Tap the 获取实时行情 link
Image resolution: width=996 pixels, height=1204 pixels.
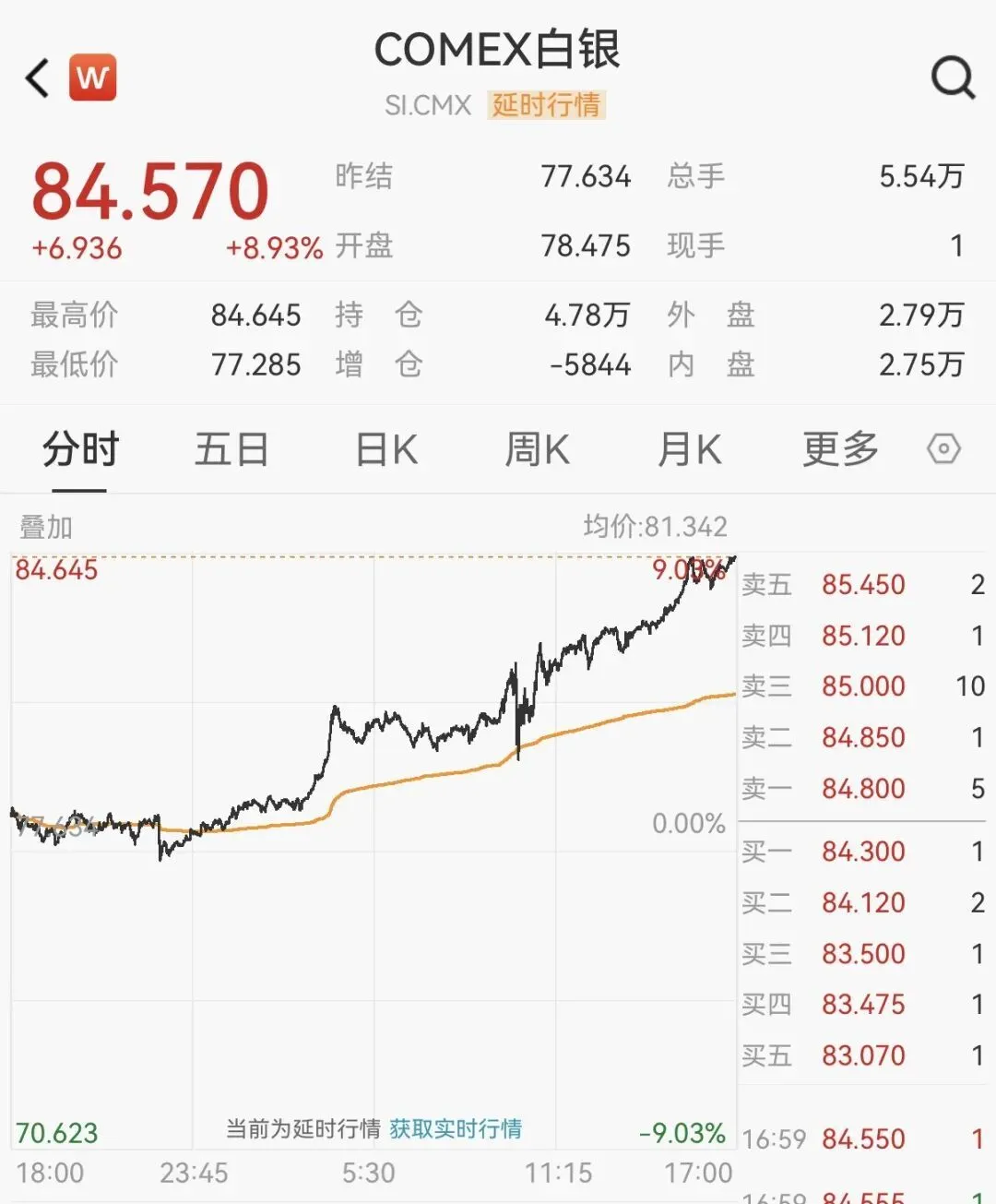point(456,1128)
